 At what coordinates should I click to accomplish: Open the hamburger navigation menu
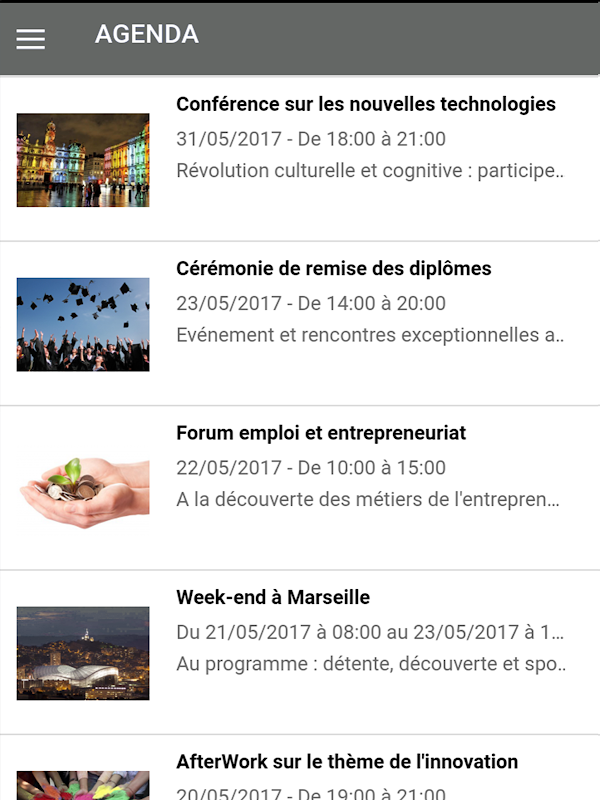point(31,38)
